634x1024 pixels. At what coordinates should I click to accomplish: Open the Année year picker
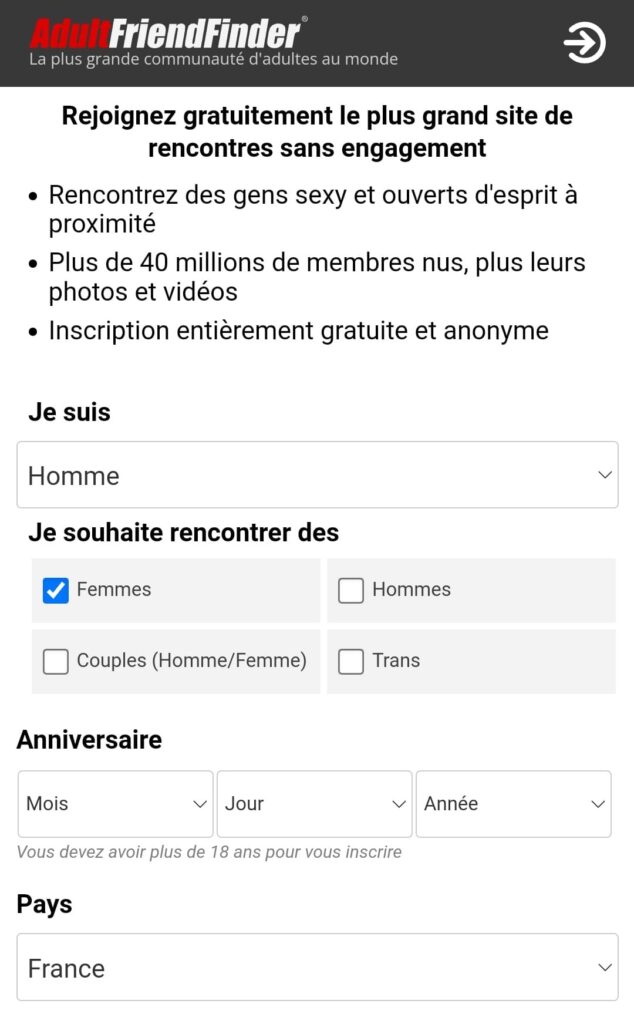coord(514,804)
